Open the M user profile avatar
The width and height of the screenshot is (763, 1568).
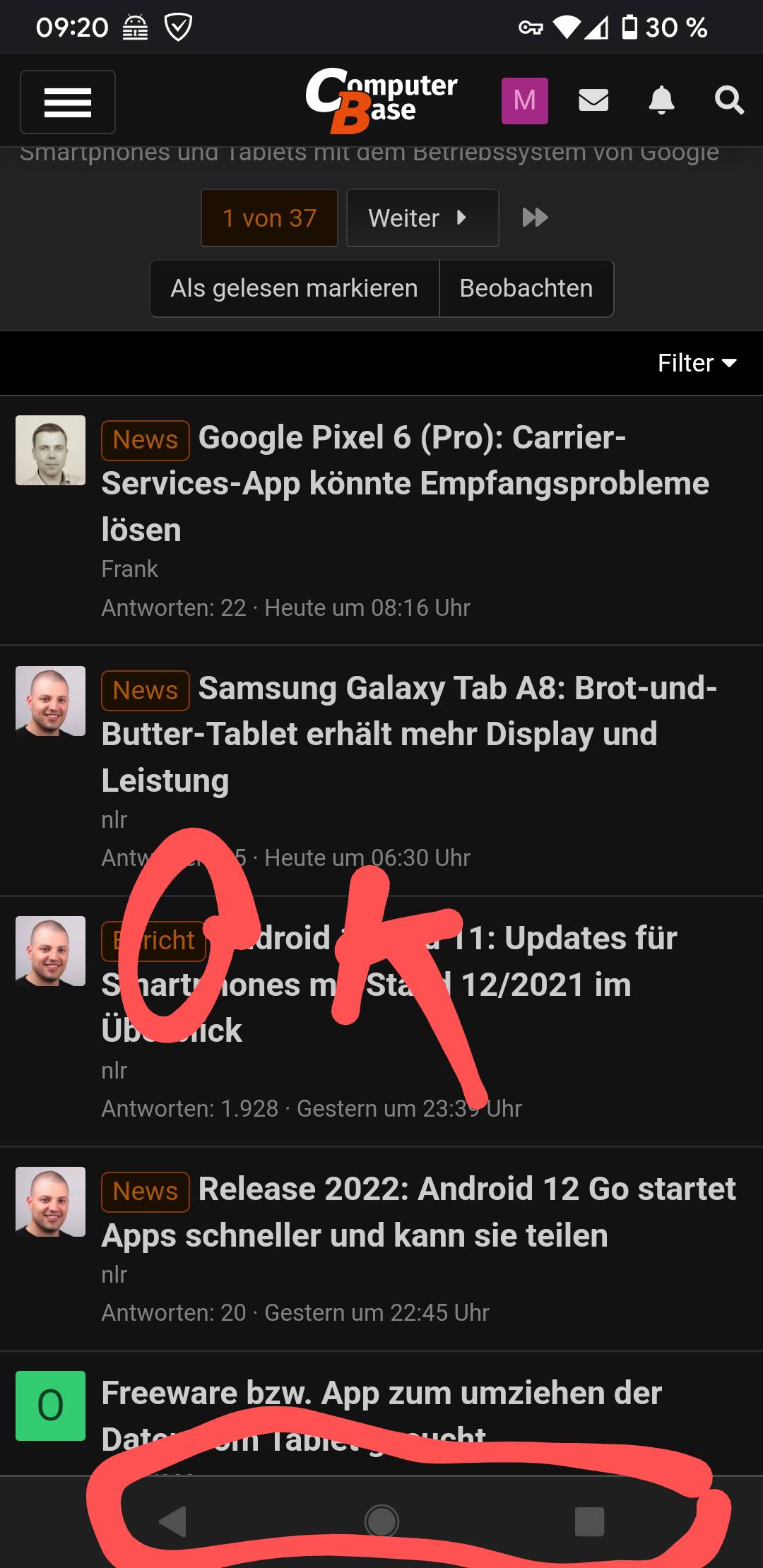coord(524,100)
